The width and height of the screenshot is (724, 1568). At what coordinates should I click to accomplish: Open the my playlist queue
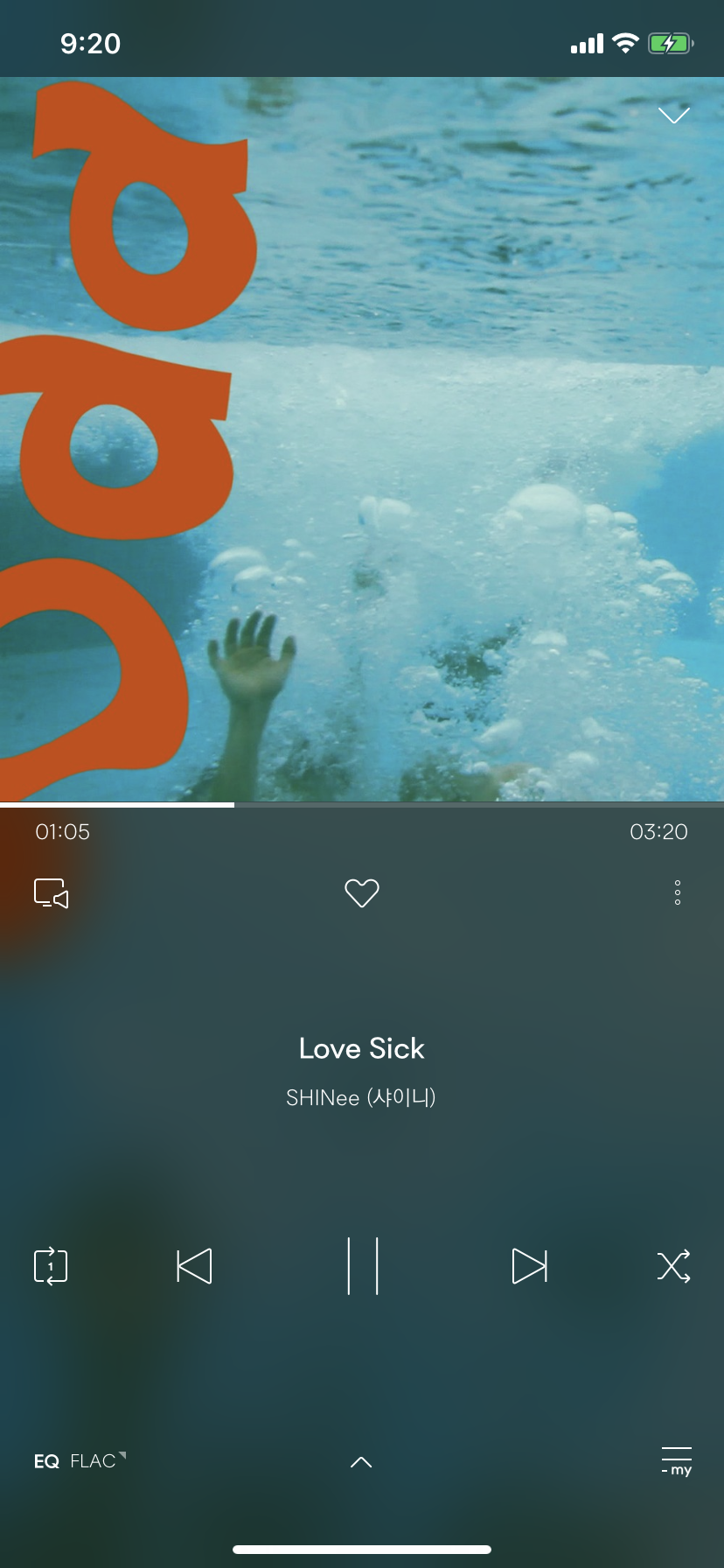tap(677, 1461)
